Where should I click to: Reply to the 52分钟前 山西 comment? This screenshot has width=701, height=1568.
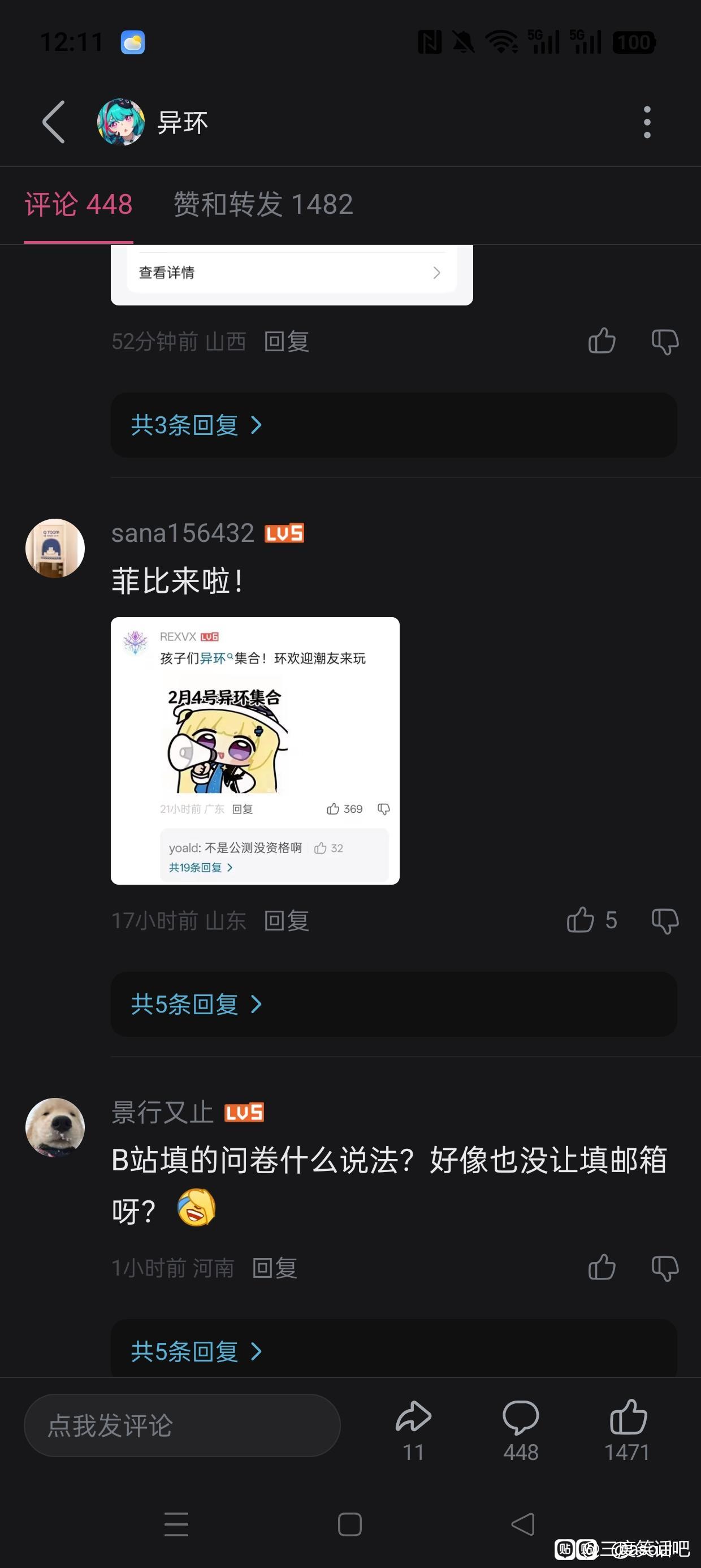tap(287, 342)
